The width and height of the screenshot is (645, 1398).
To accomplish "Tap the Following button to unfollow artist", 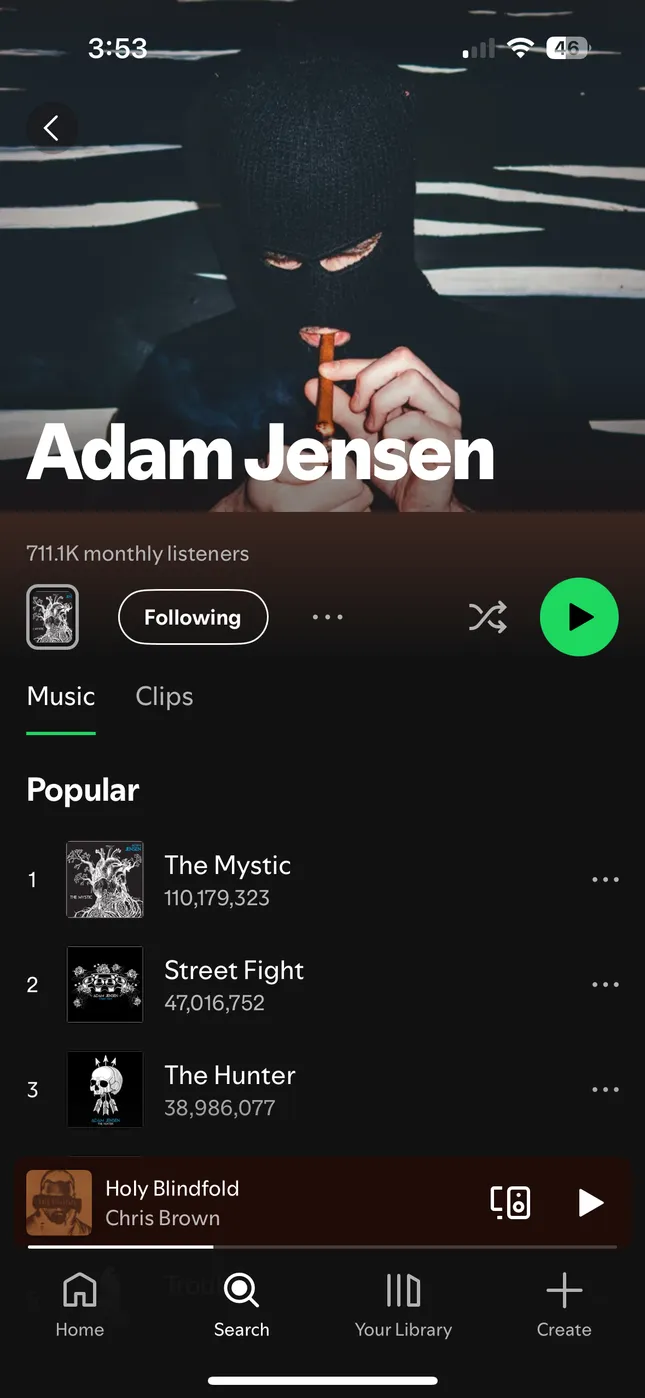I will point(193,617).
